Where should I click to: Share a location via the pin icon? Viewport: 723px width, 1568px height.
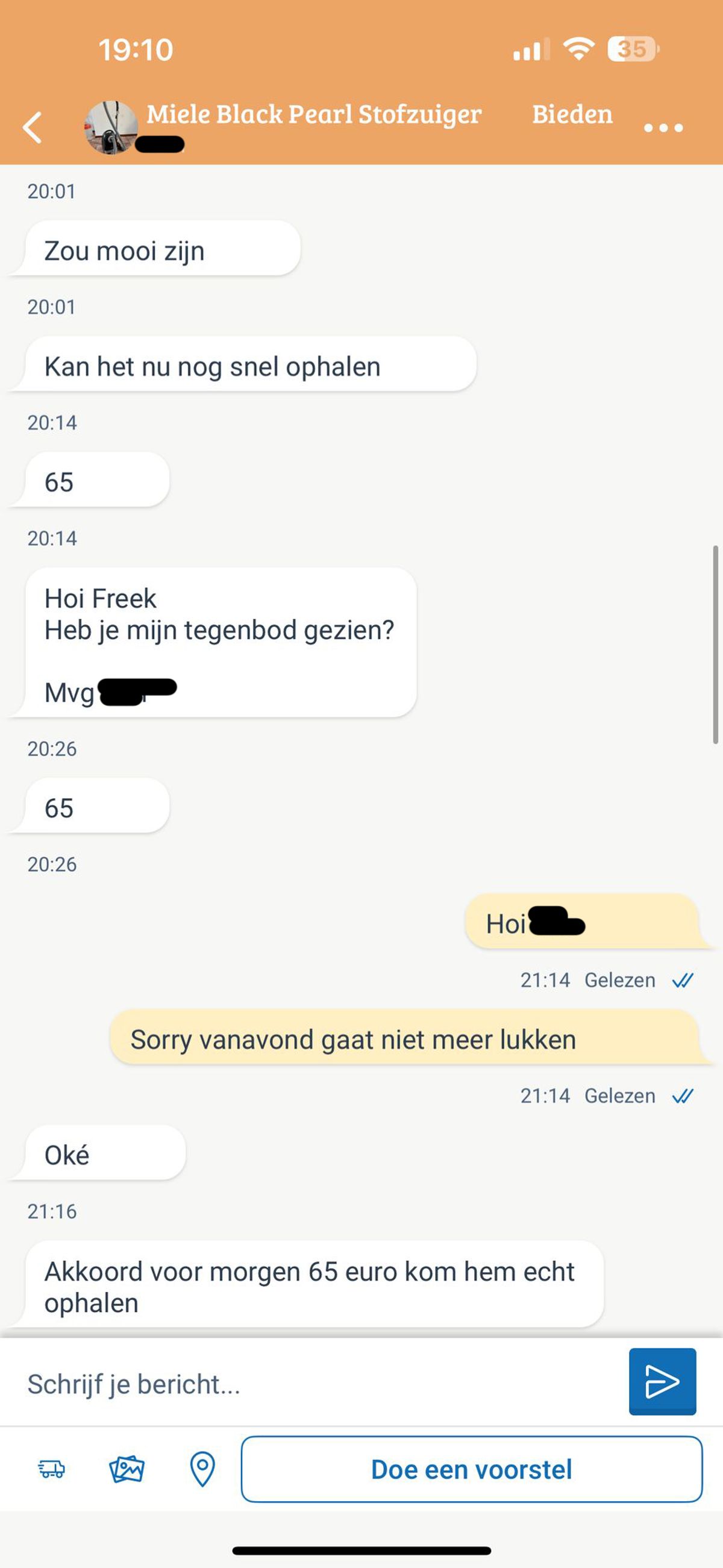tap(202, 1469)
